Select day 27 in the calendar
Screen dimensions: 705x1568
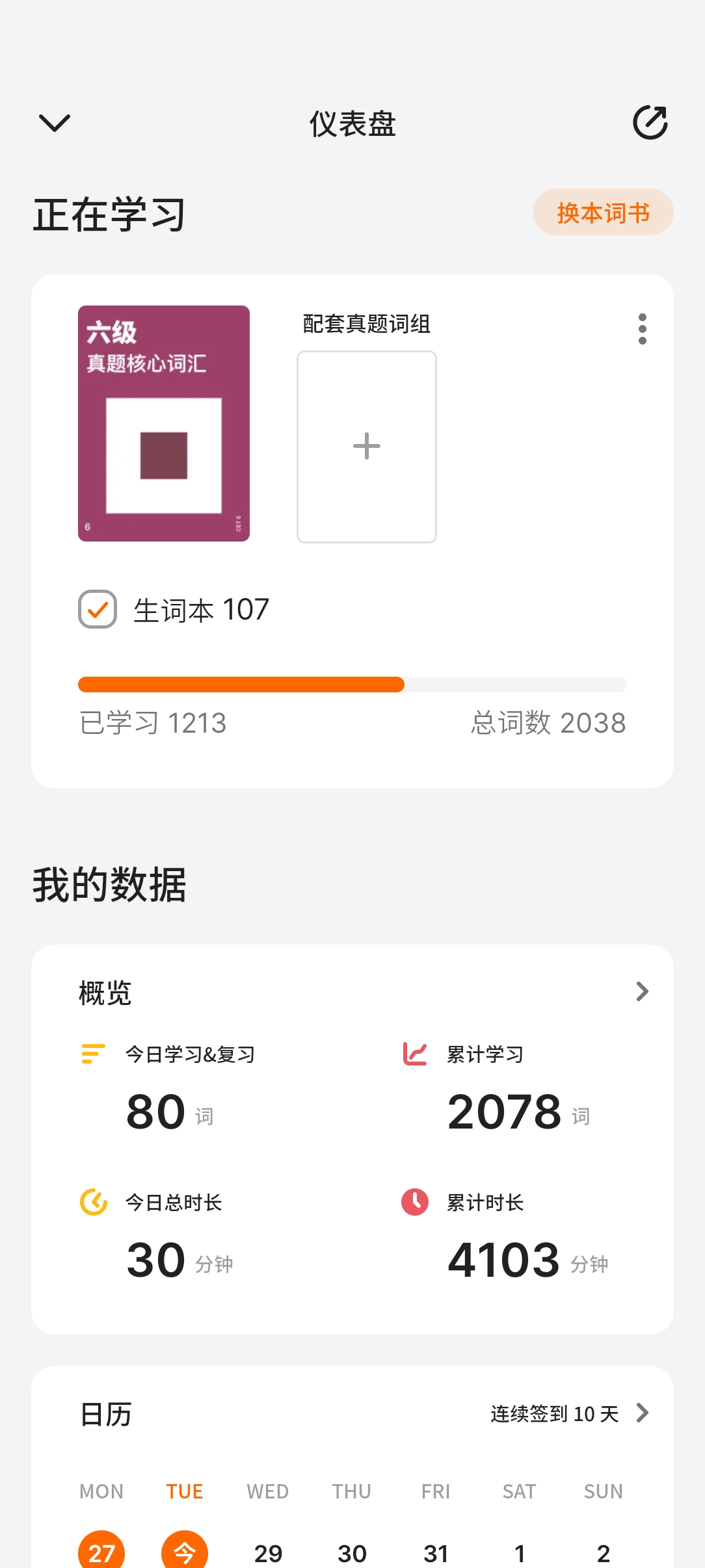coord(101,1552)
